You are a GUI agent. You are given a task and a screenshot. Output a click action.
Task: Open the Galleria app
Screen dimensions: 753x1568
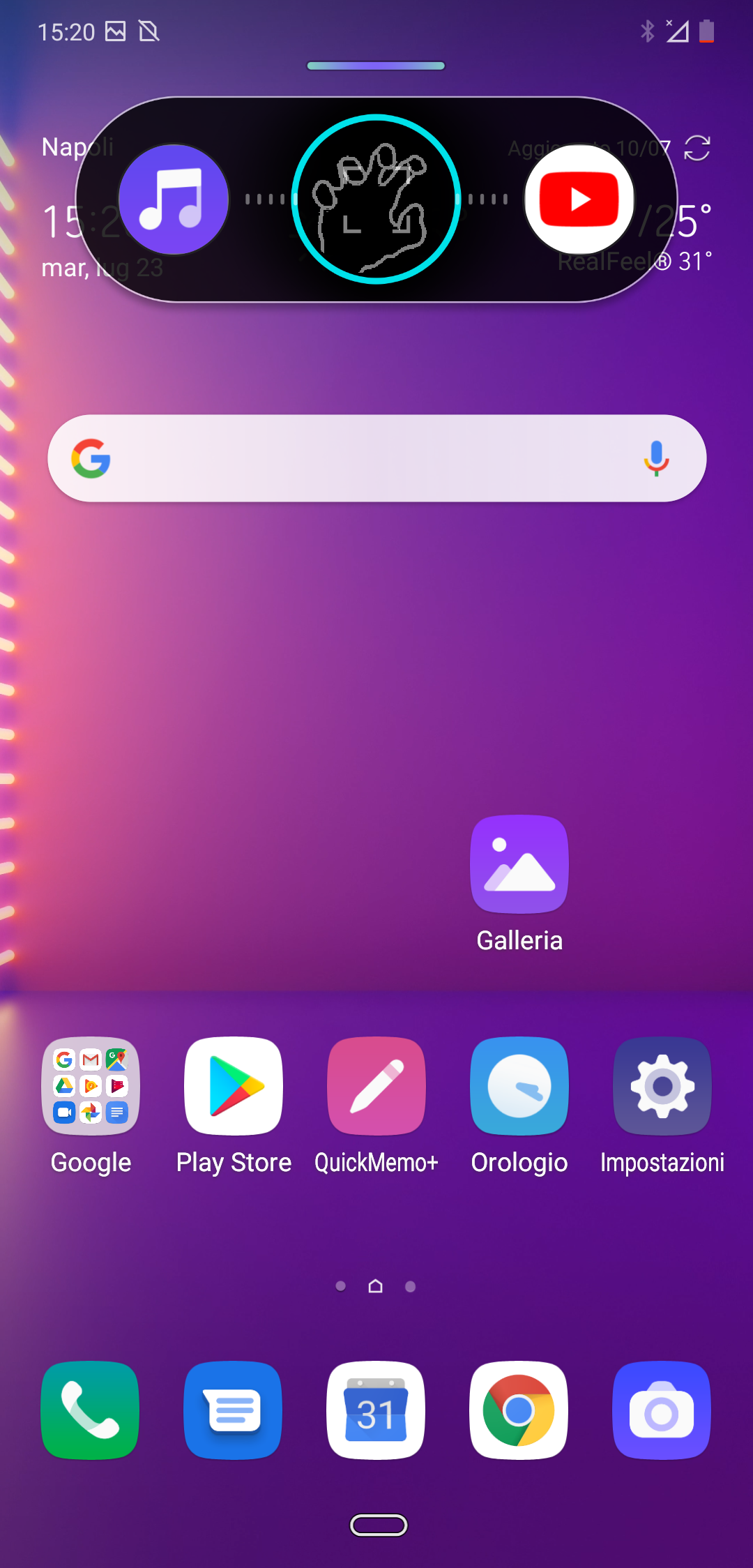pos(519,884)
